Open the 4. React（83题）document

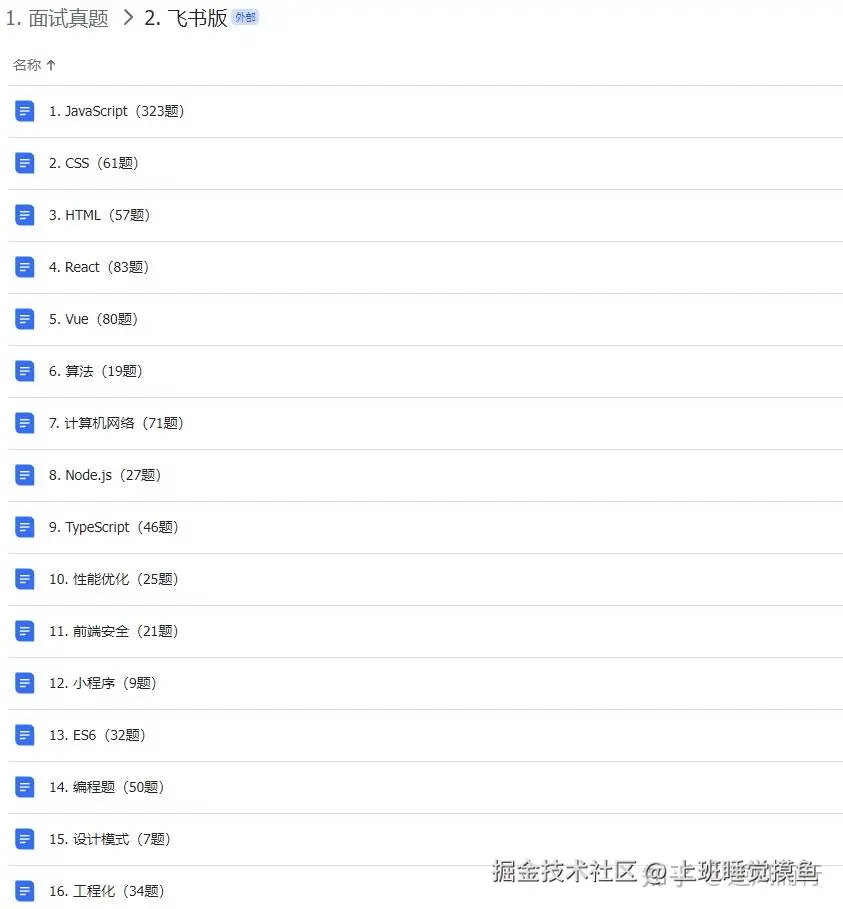(x=98, y=267)
